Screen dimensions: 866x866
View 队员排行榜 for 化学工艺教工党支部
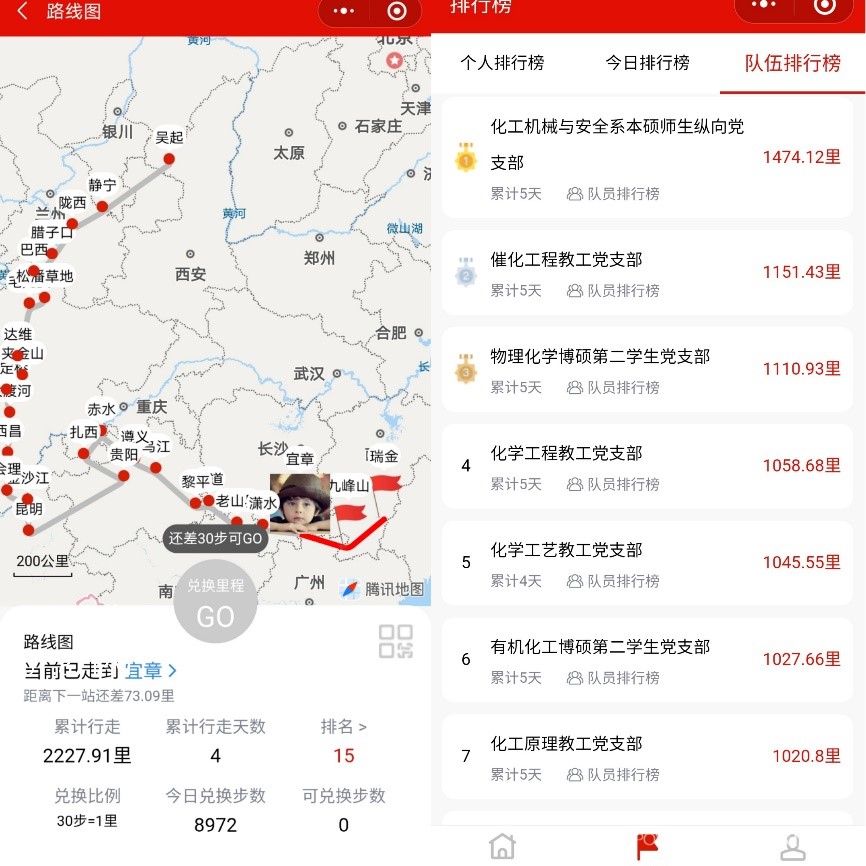pyautogui.click(x=613, y=581)
